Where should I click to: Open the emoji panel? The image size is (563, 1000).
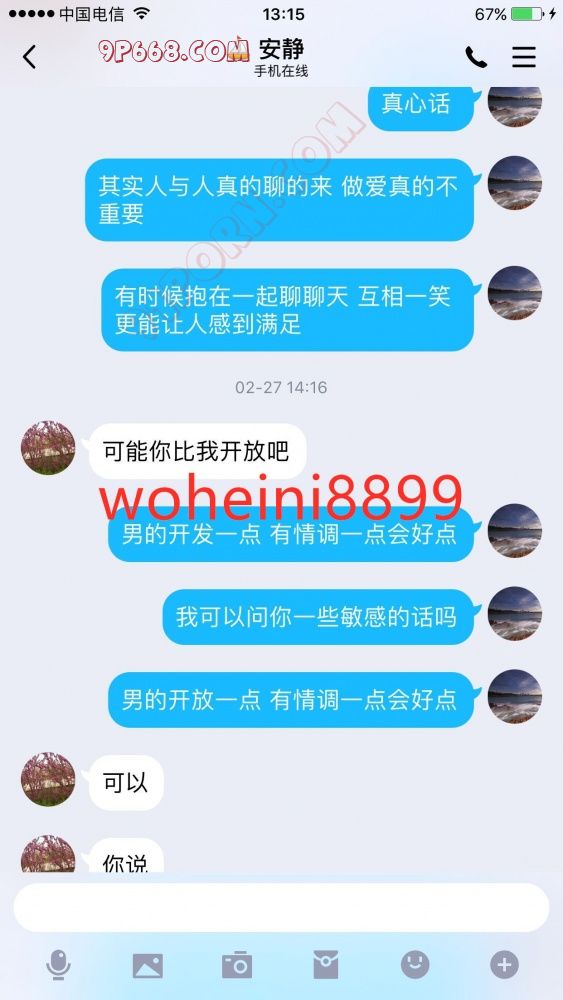point(415,965)
